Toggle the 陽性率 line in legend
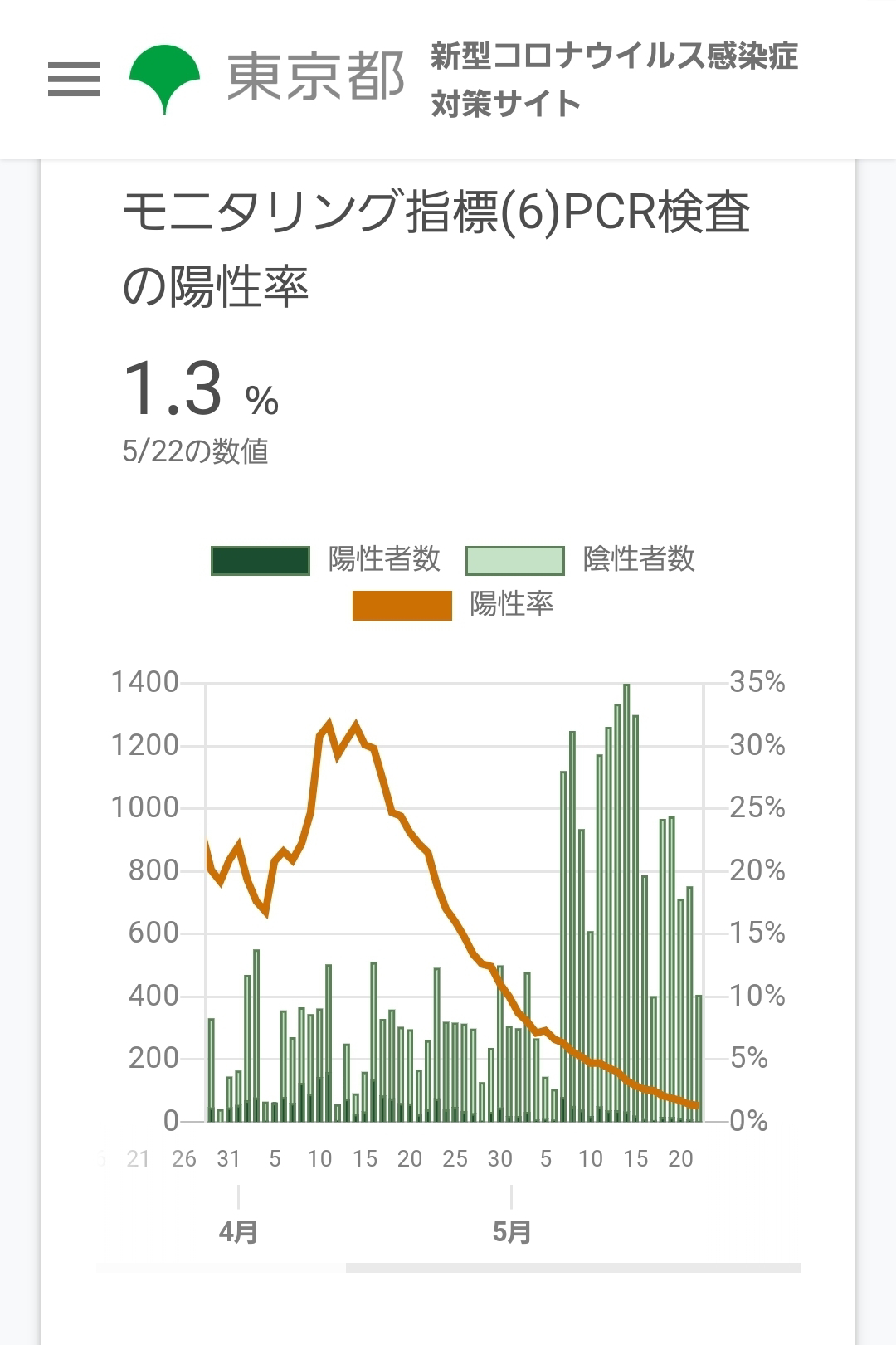The image size is (896, 1345). click(453, 605)
